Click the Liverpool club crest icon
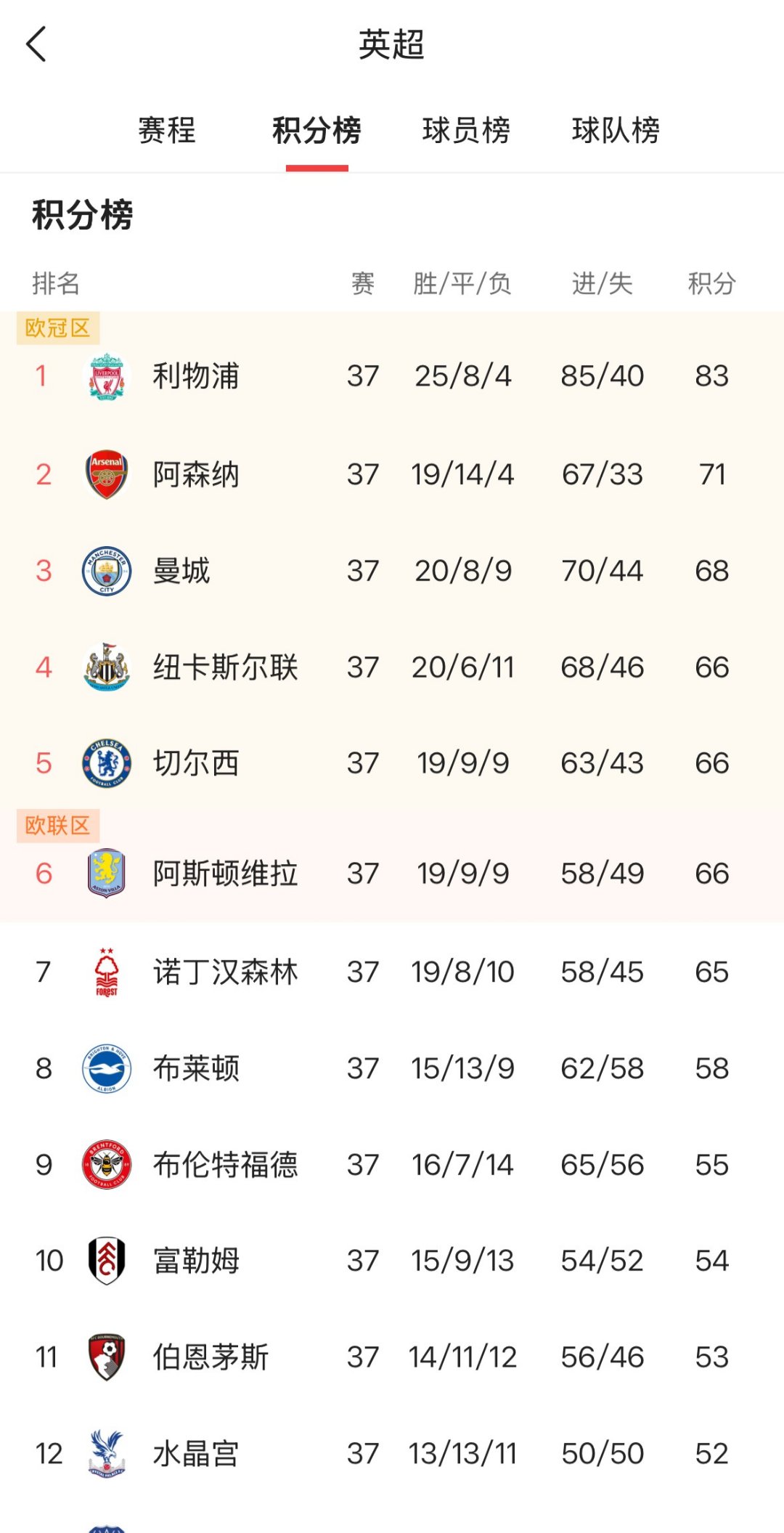Viewport: 784px width, 1533px height. 106,376
